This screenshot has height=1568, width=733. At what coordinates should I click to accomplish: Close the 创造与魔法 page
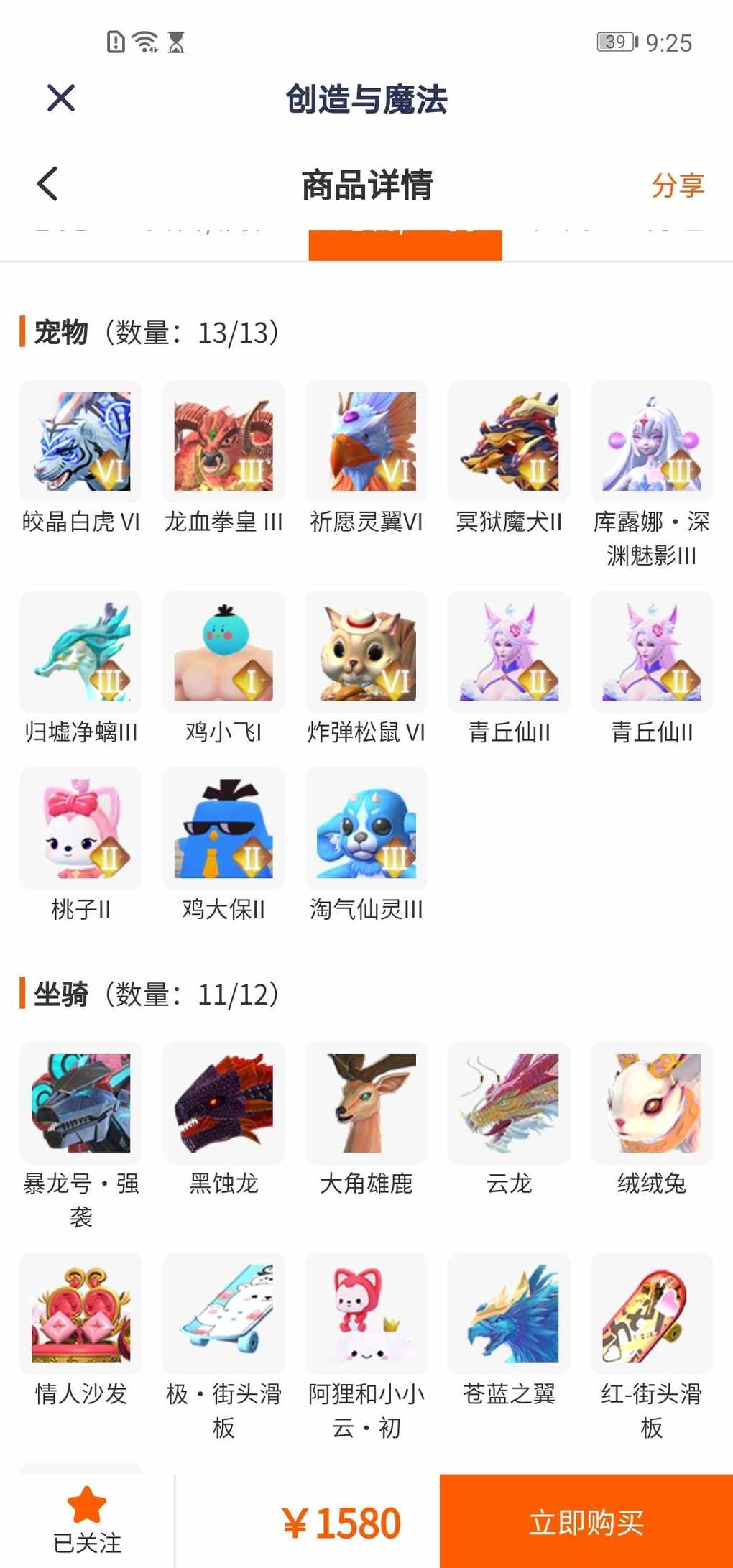[61, 98]
